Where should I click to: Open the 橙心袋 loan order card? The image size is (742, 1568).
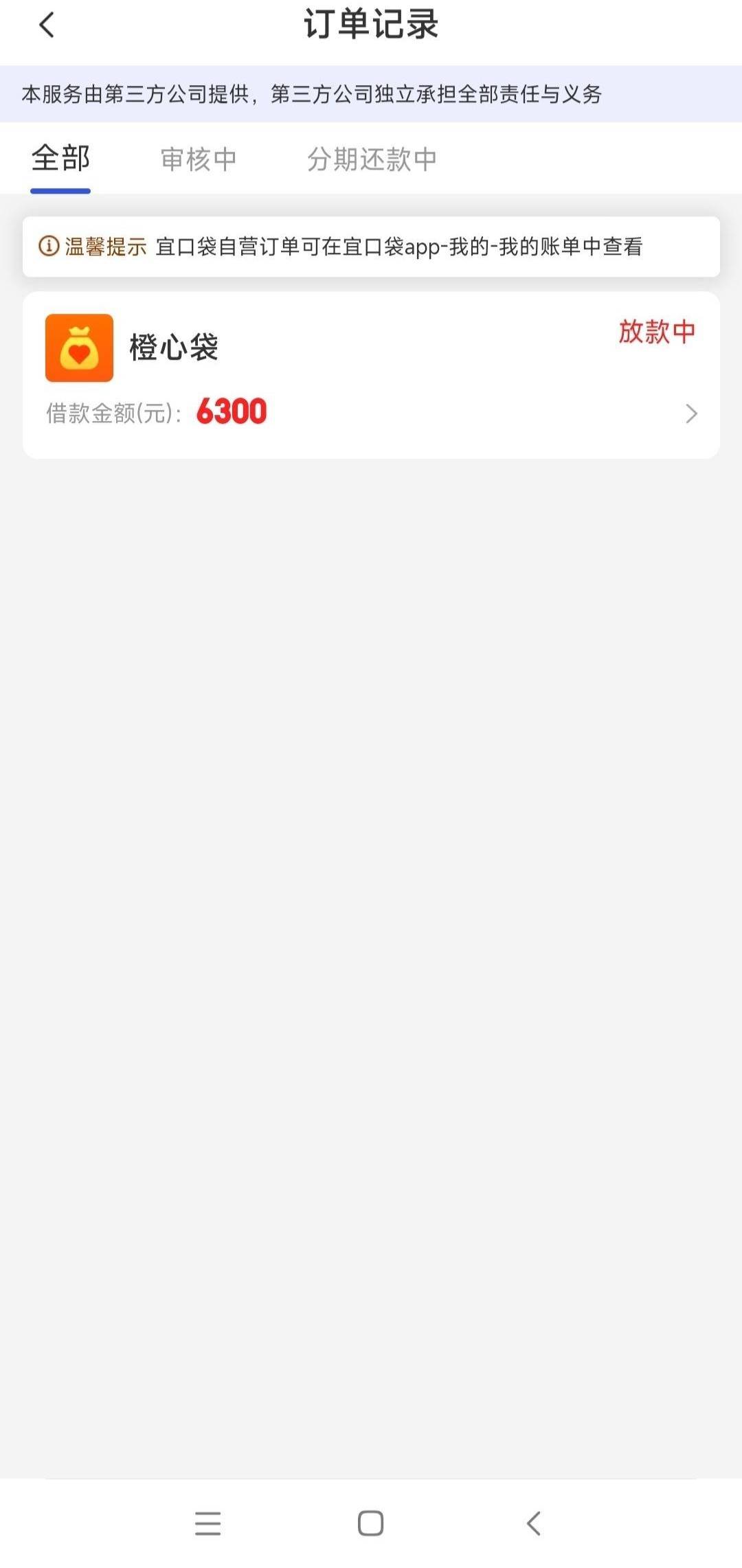pyautogui.click(x=371, y=375)
